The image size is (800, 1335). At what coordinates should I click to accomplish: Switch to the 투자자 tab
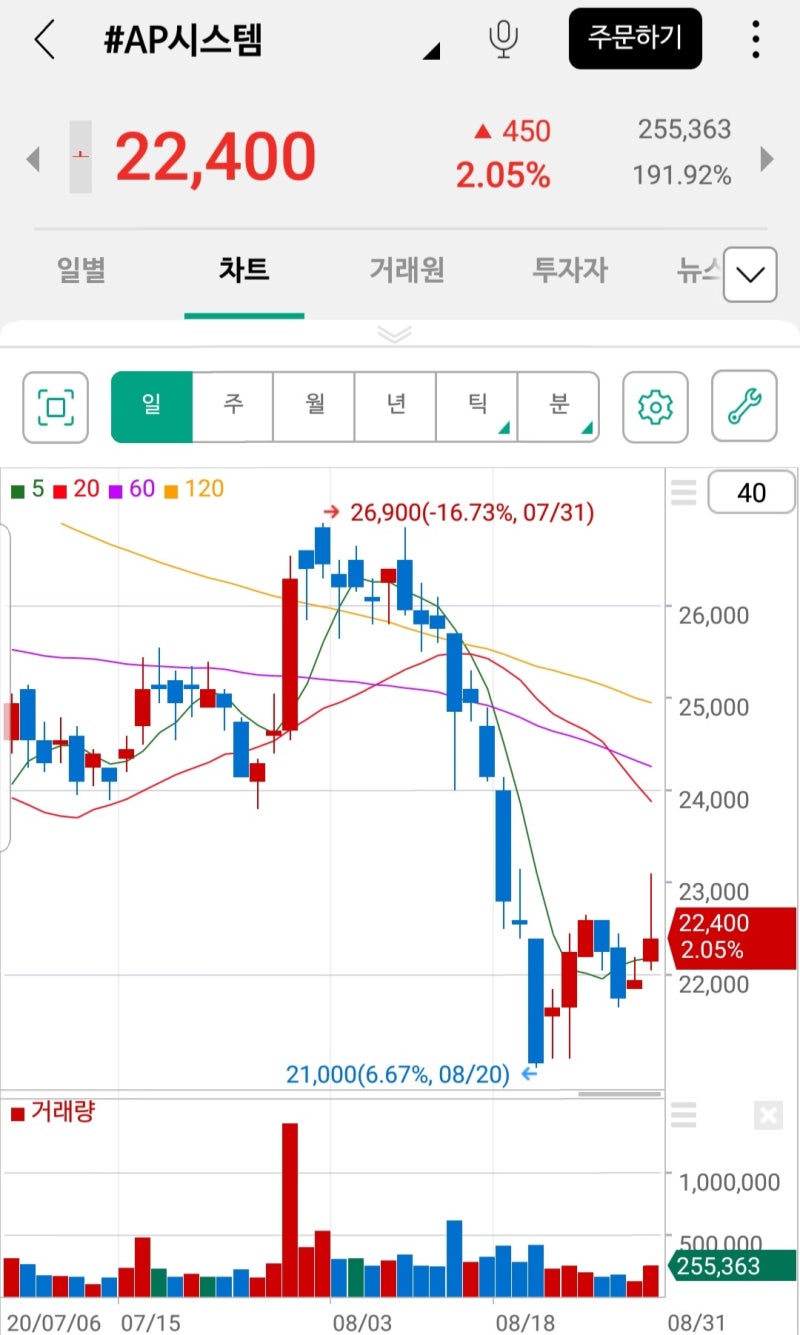coord(570,270)
